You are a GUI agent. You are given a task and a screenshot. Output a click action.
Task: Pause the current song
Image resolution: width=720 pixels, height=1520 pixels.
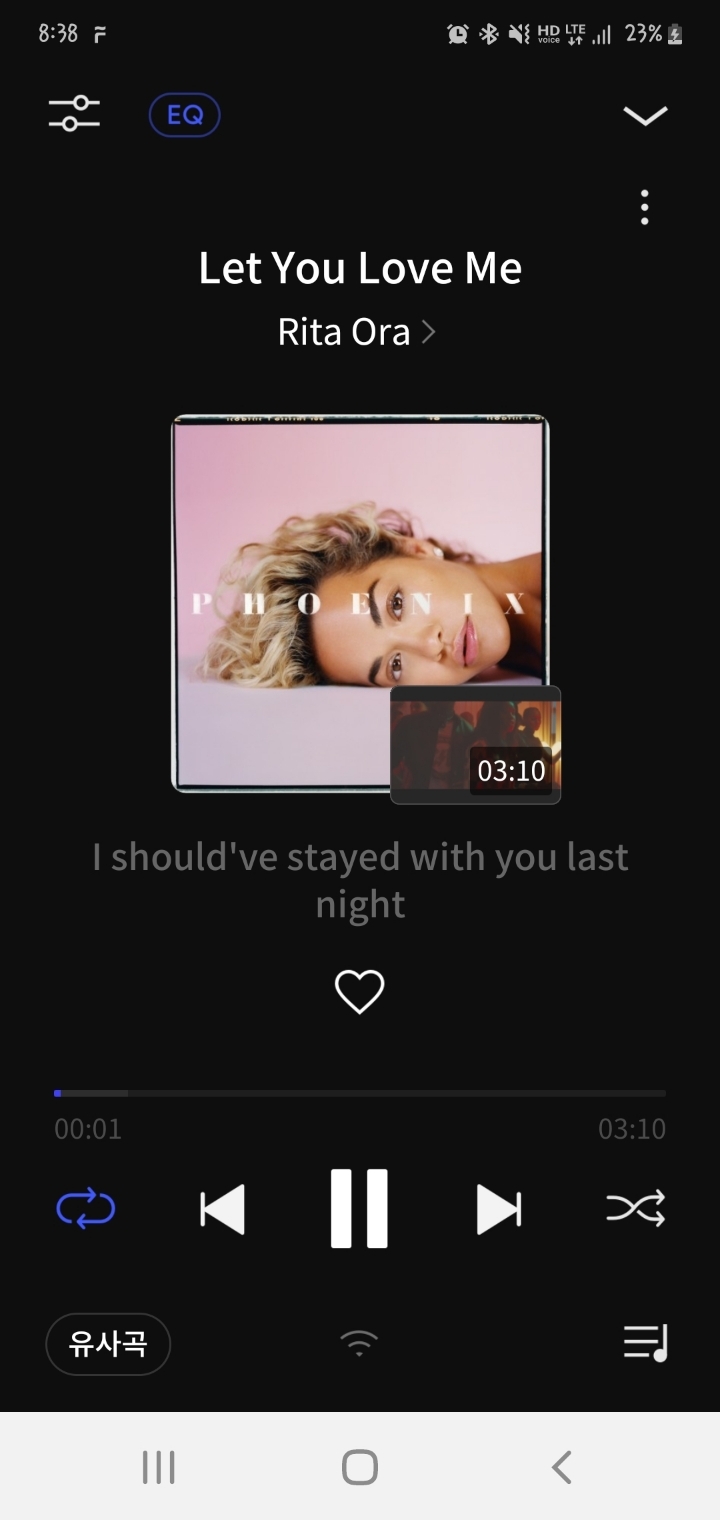[x=359, y=1209]
